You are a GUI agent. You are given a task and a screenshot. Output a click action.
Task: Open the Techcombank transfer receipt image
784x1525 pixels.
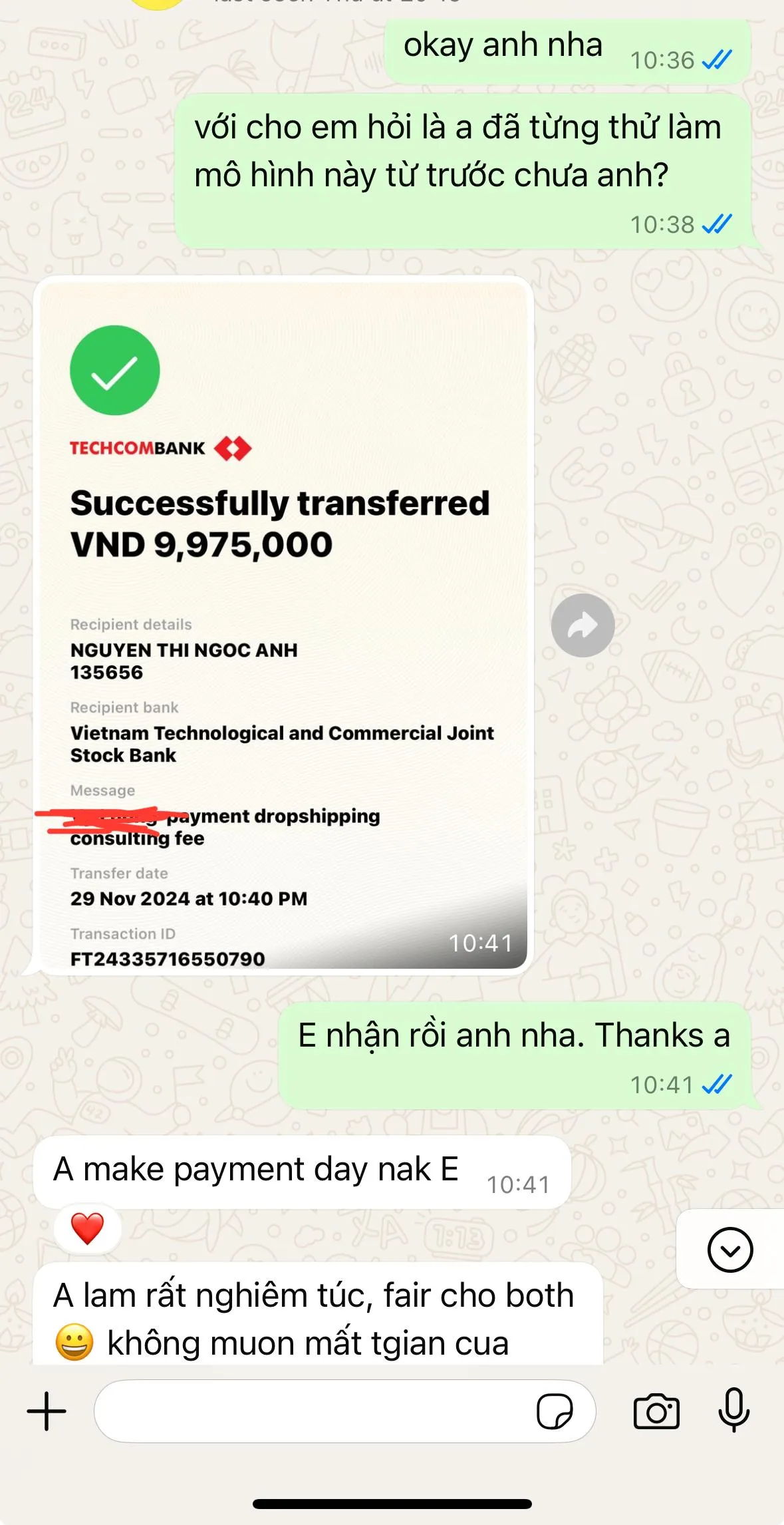tap(283, 625)
